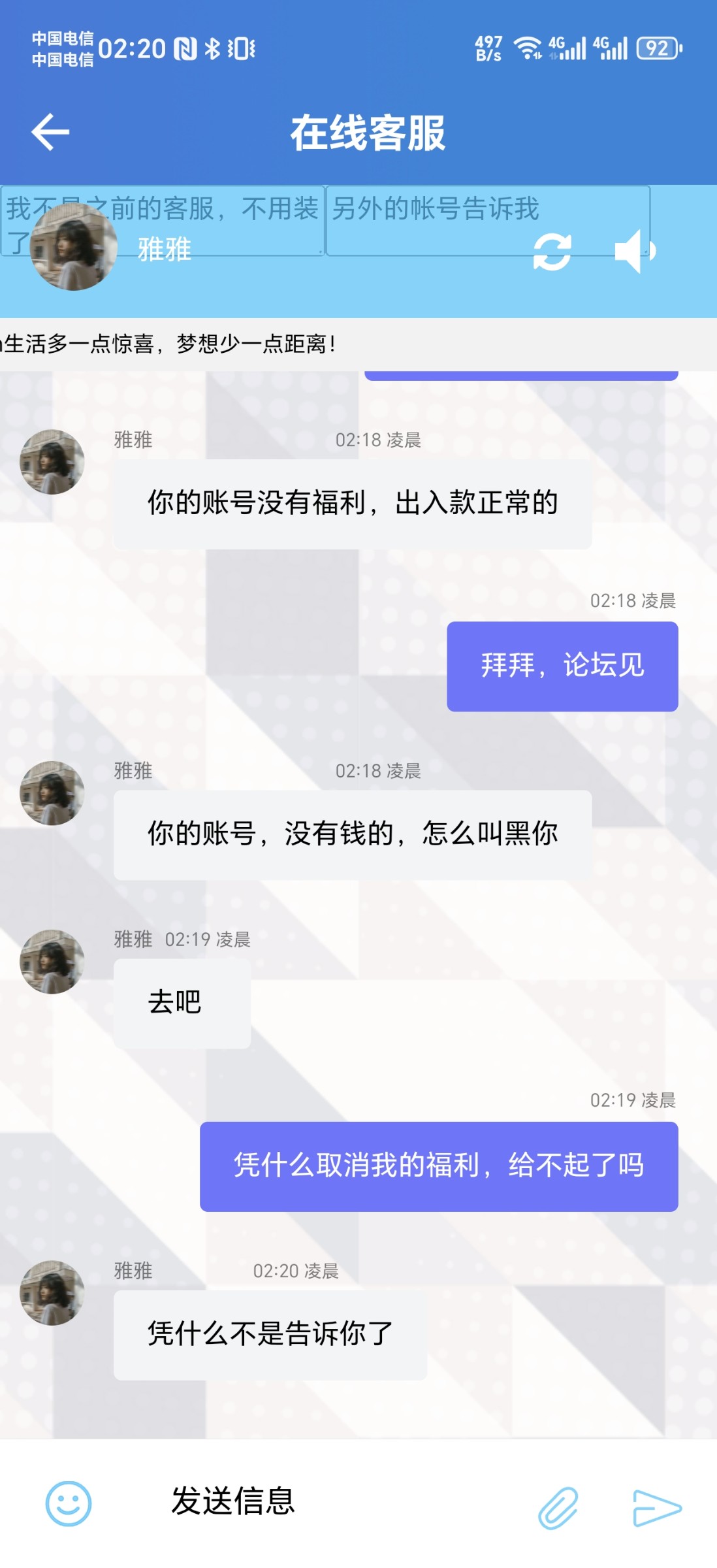The height and width of the screenshot is (1568, 717).
Task: Send the message with arrow icon
Action: [x=656, y=1507]
